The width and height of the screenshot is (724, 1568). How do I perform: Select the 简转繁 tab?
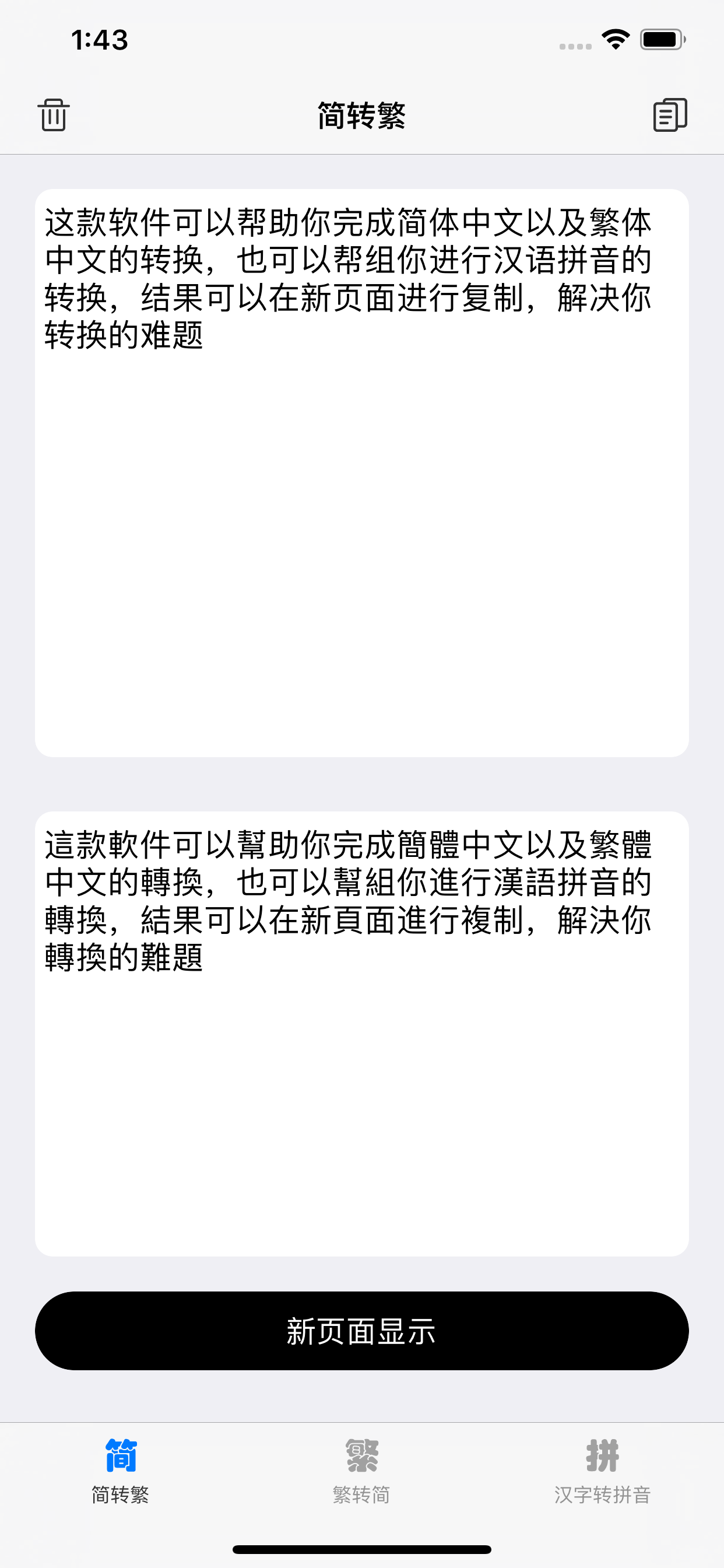click(x=121, y=1471)
